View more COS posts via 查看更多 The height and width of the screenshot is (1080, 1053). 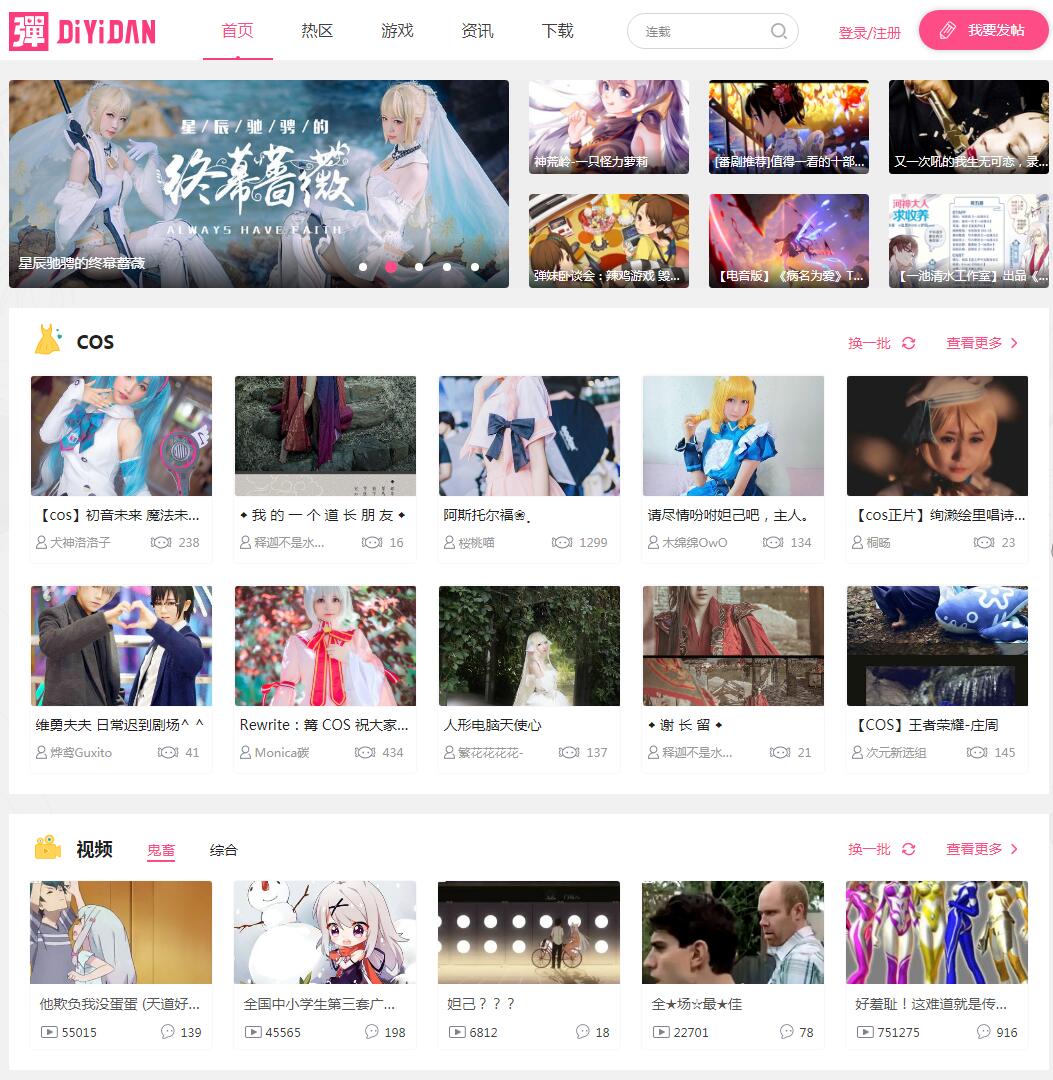point(982,343)
